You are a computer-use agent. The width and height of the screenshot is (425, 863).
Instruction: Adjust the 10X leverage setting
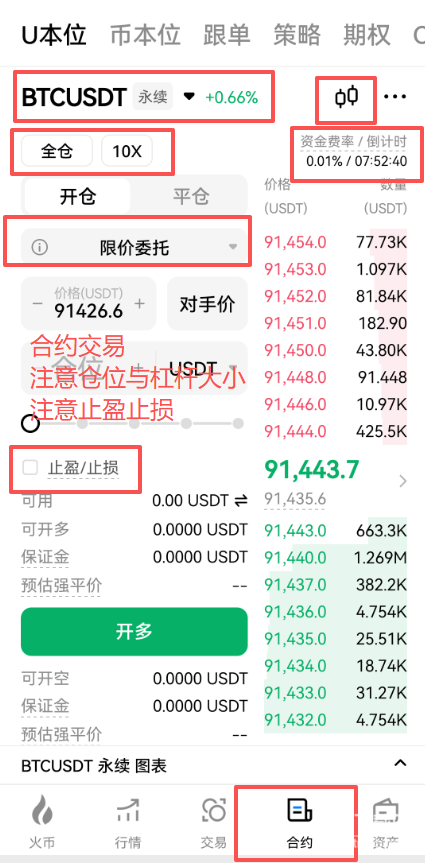pos(127,151)
